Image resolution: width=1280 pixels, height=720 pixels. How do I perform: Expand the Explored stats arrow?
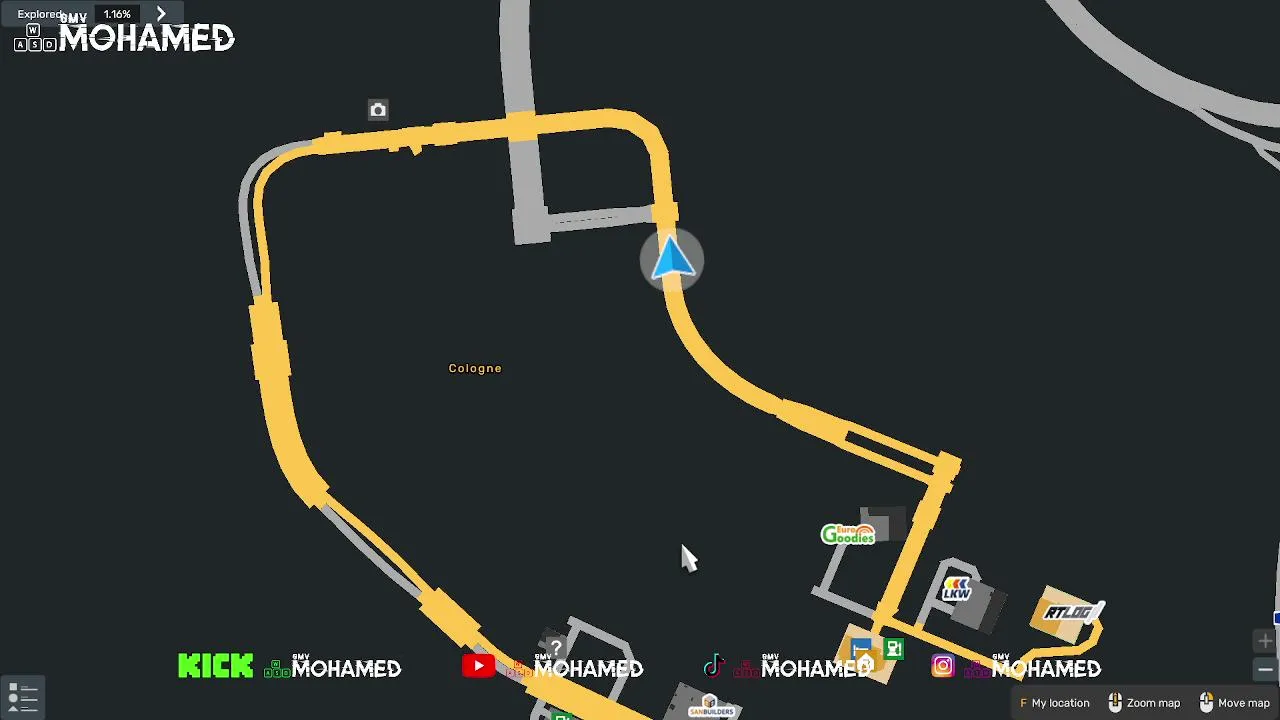(161, 14)
